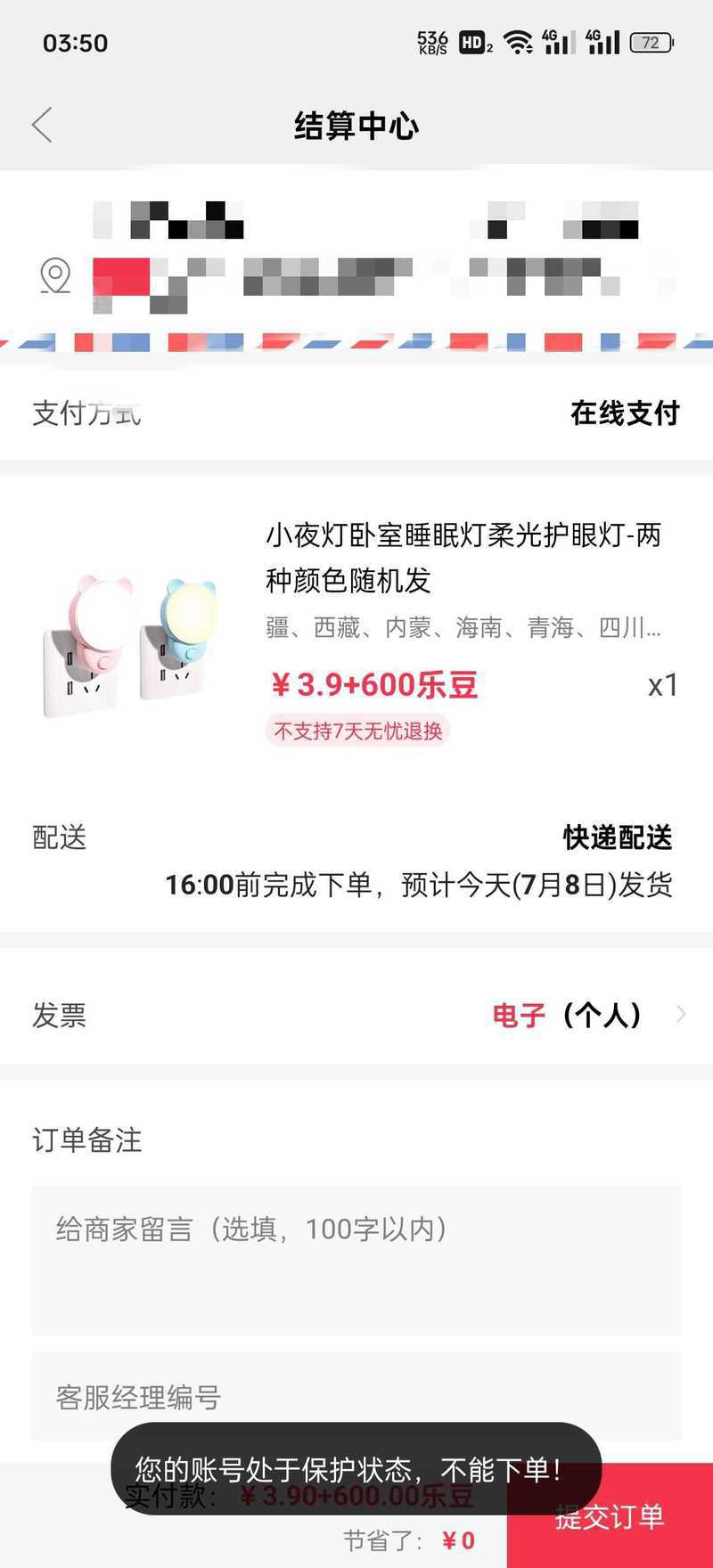Go back from 结算中心

click(x=42, y=125)
